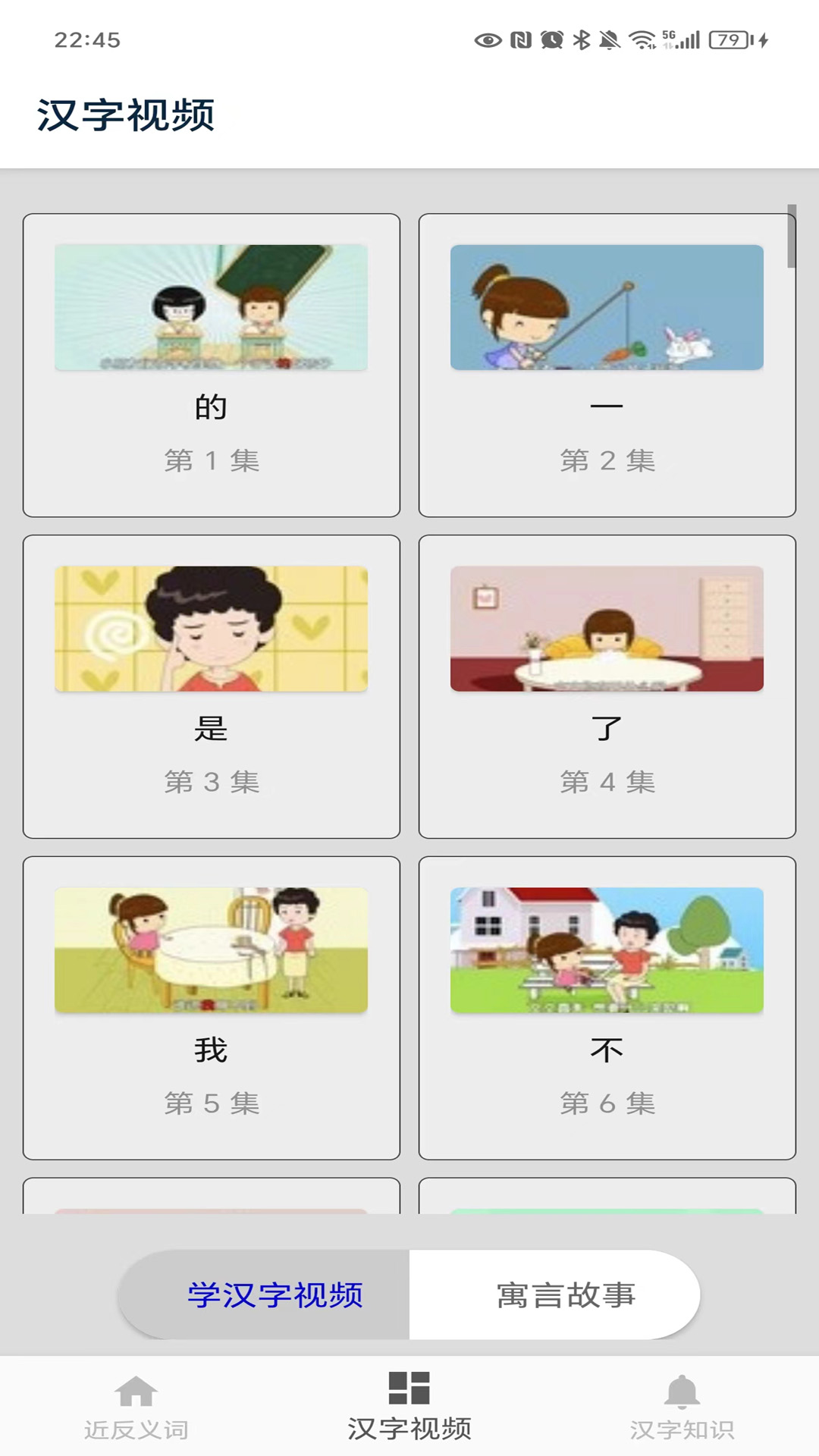This screenshot has height=1456, width=819.
Task: Tap the 不 video thumbnail with house scene
Action: click(x=607, y=950)
